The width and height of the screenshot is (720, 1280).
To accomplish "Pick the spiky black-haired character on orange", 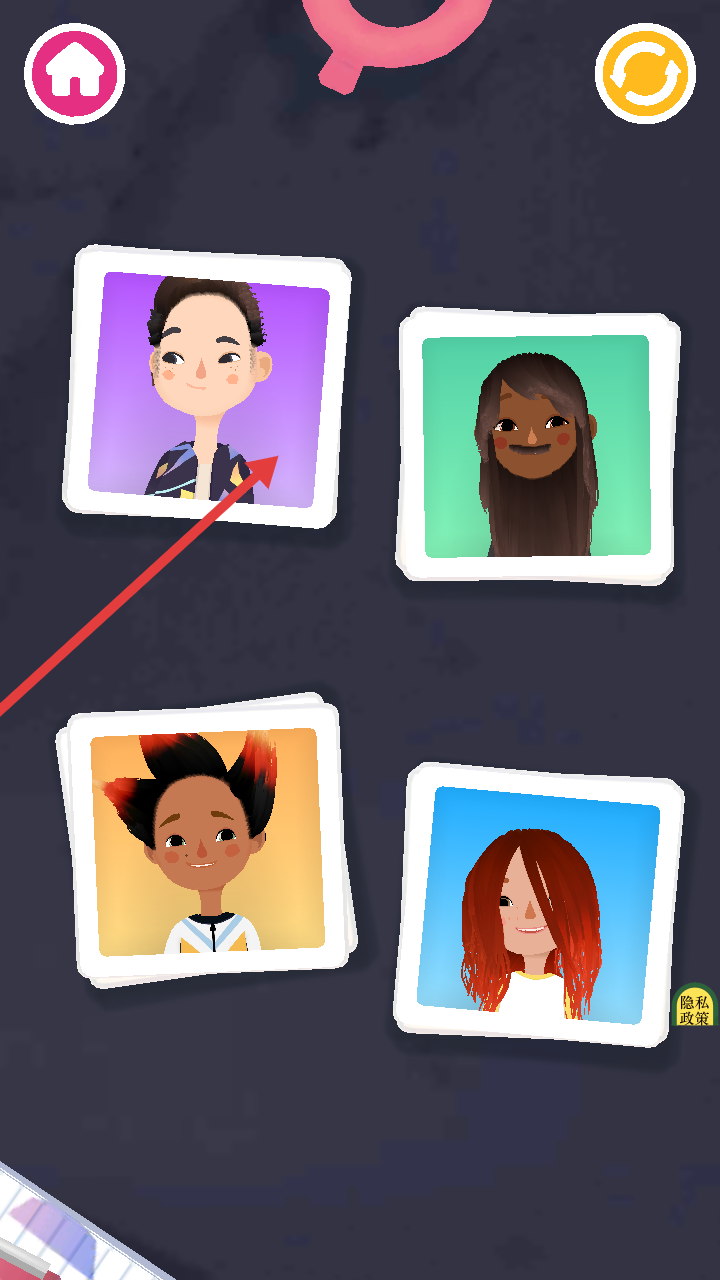I will click(208, 842).
